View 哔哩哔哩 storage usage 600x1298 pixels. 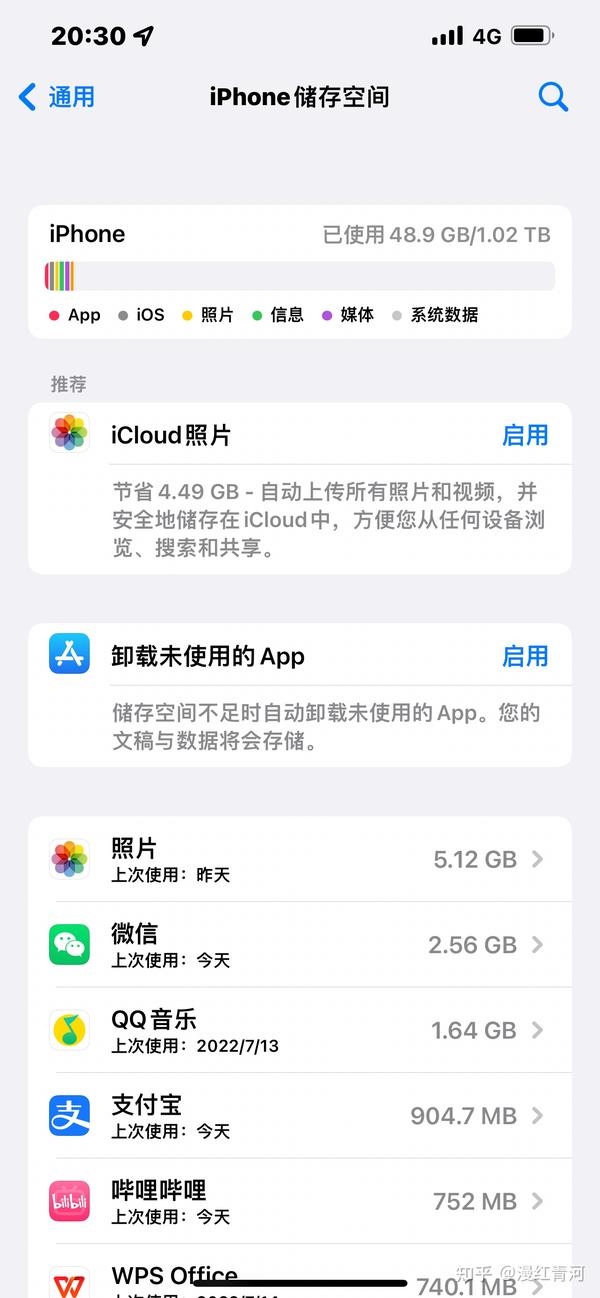300,1201
